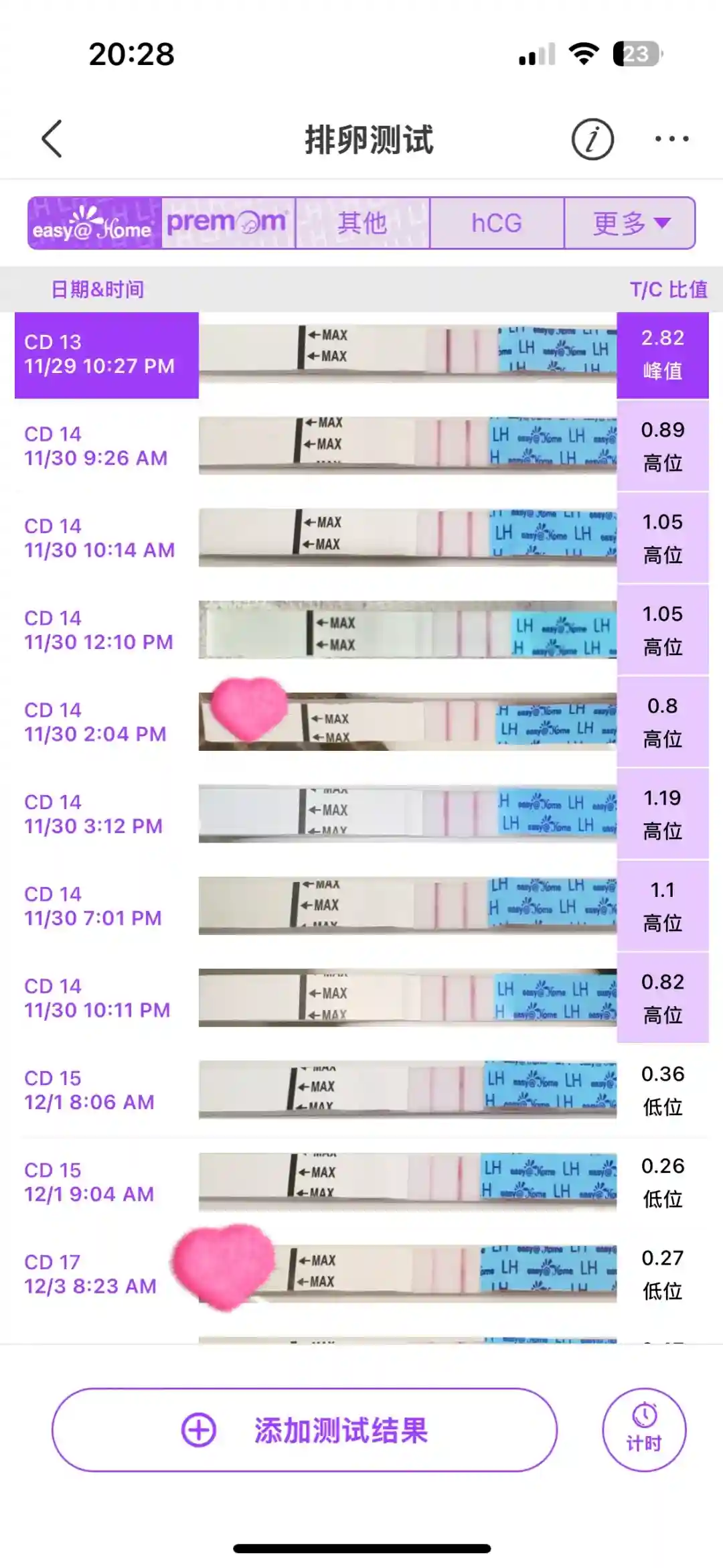Switch to the Premom brand tab
This screenshot has width=723, height=1568.
(228, 223)
